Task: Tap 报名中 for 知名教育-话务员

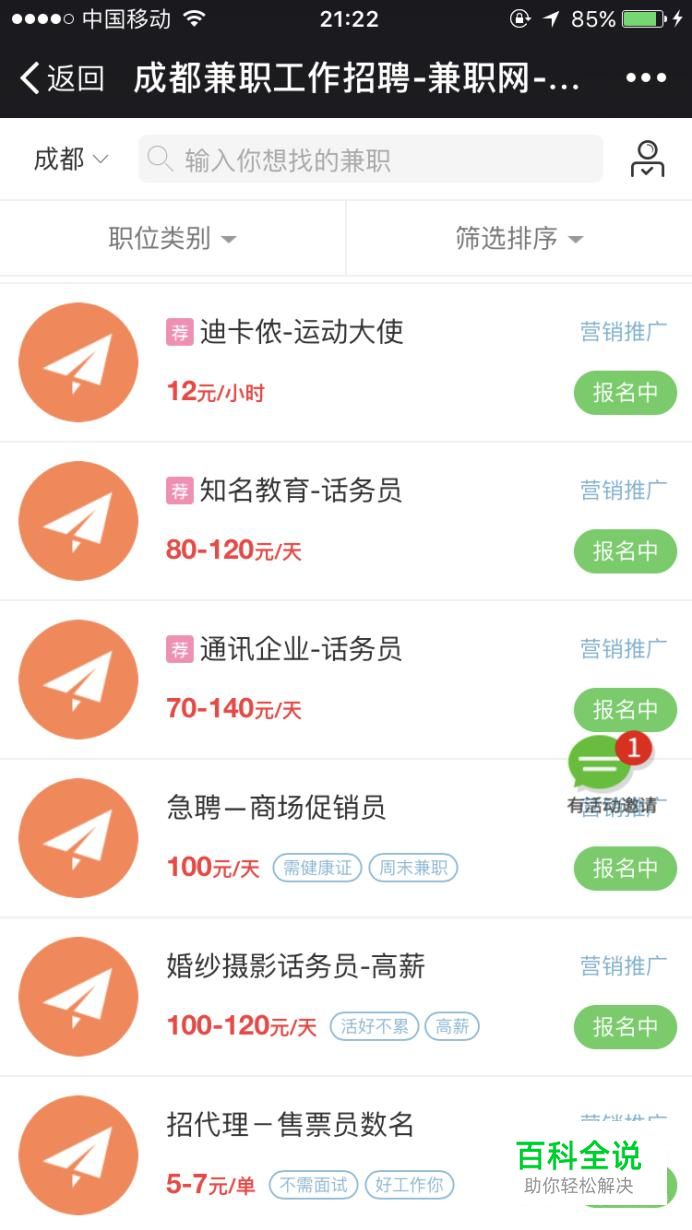Action: 625,551
